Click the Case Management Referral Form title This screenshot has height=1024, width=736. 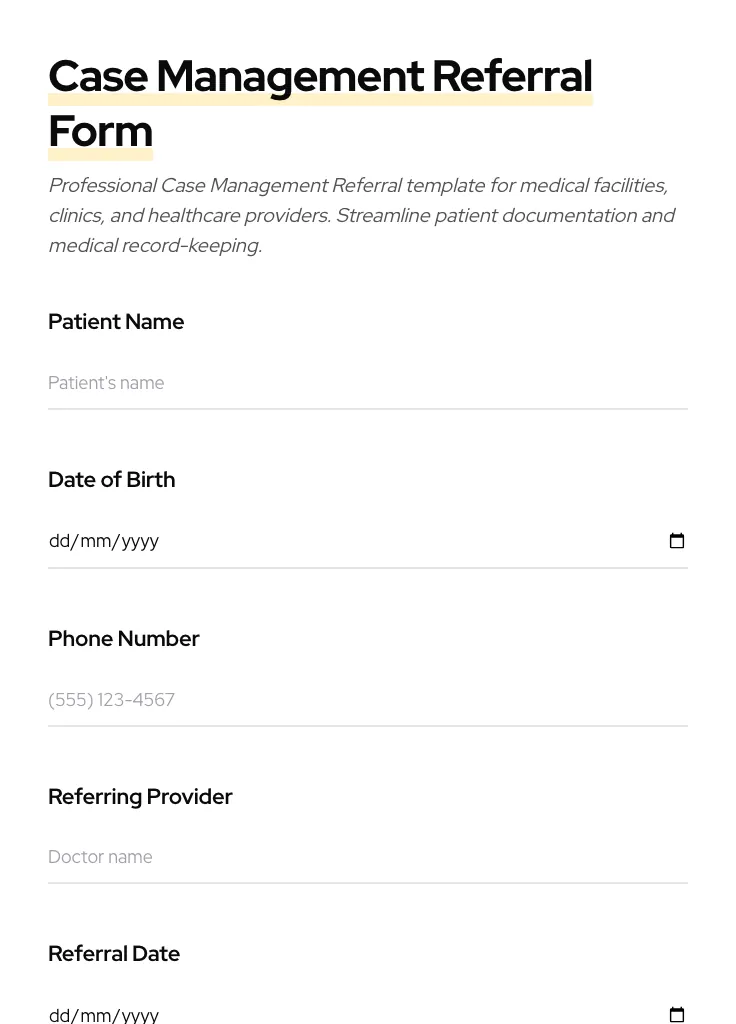(320, 103)
